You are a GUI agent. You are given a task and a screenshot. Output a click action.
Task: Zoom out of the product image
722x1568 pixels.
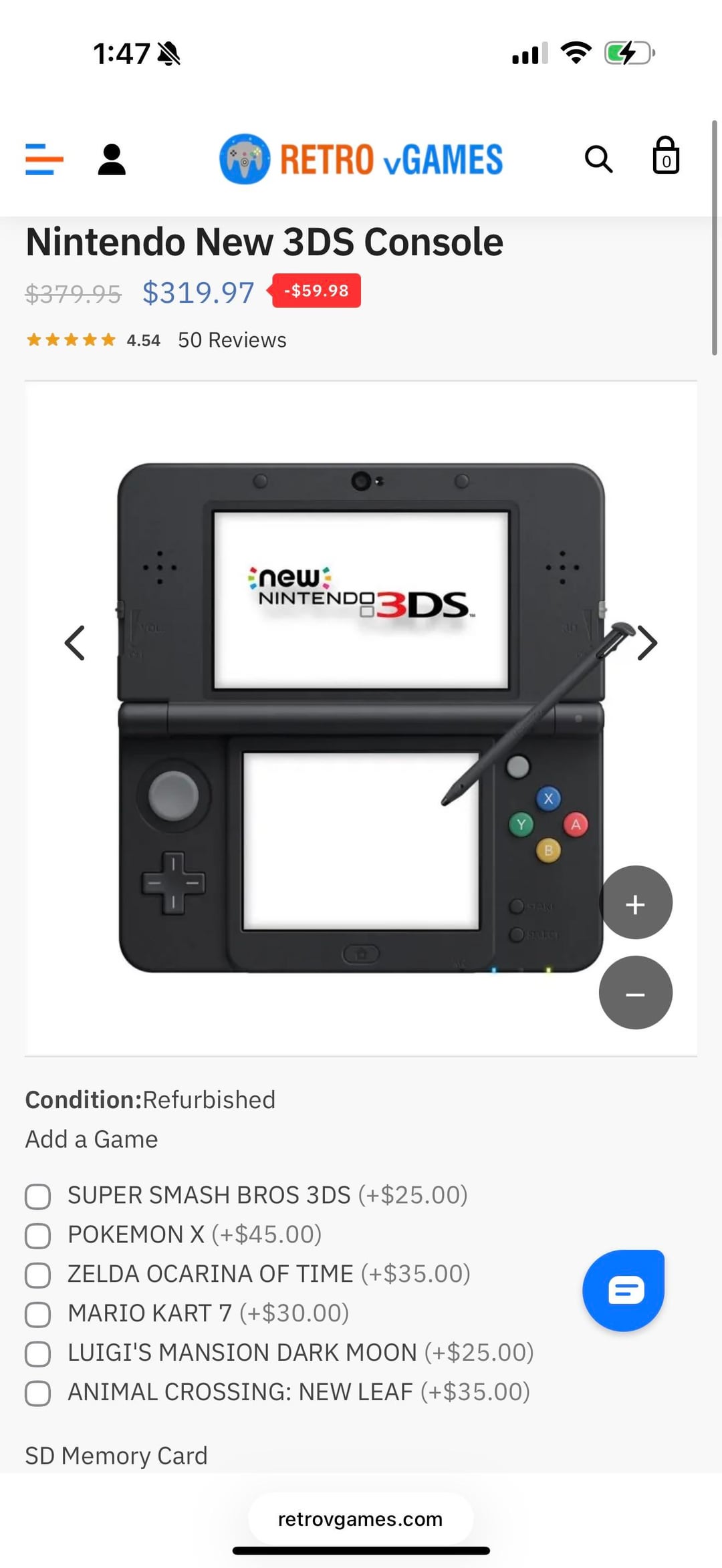pos(635,993)
